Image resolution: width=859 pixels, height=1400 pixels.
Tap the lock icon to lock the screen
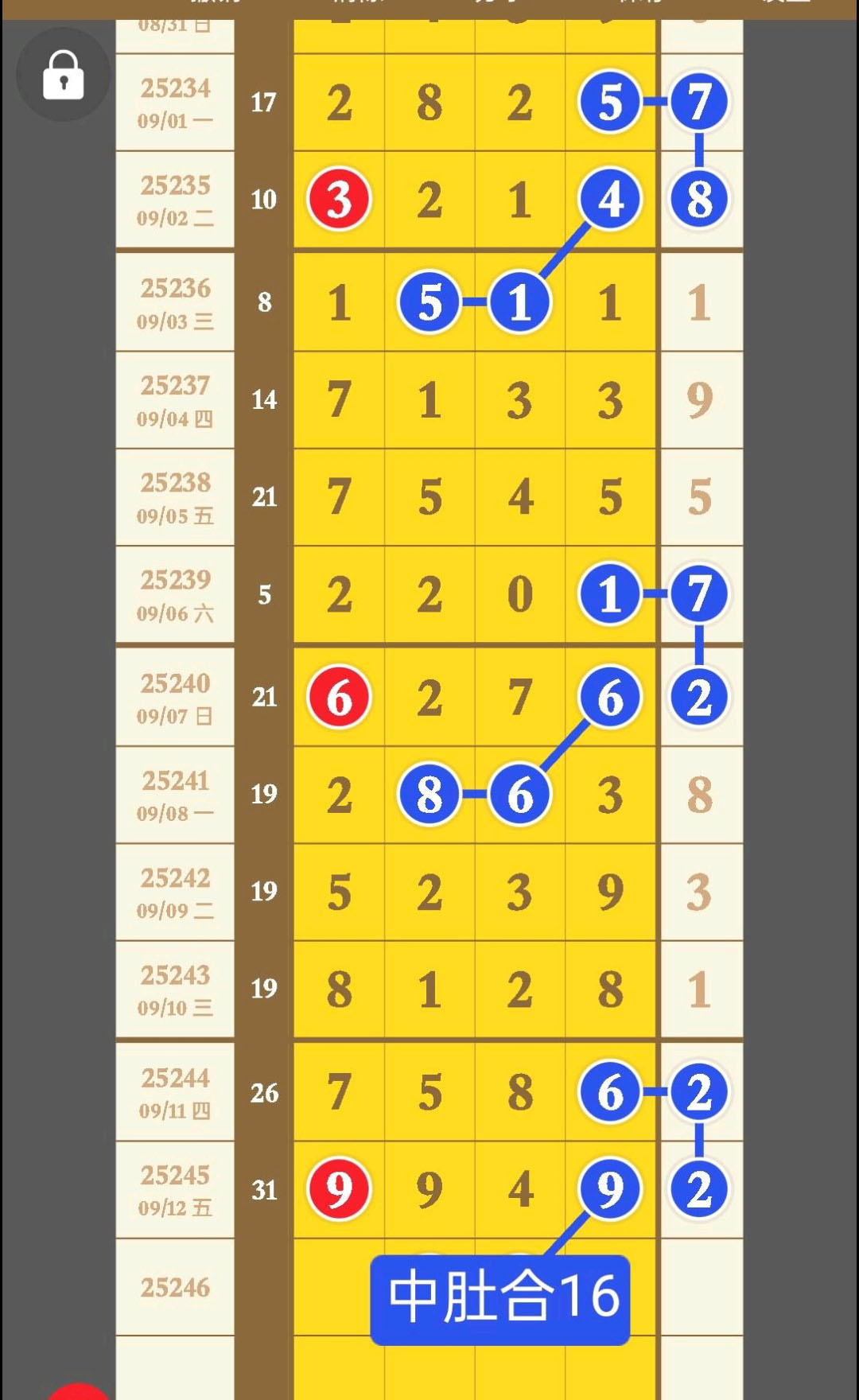(64, 75)
